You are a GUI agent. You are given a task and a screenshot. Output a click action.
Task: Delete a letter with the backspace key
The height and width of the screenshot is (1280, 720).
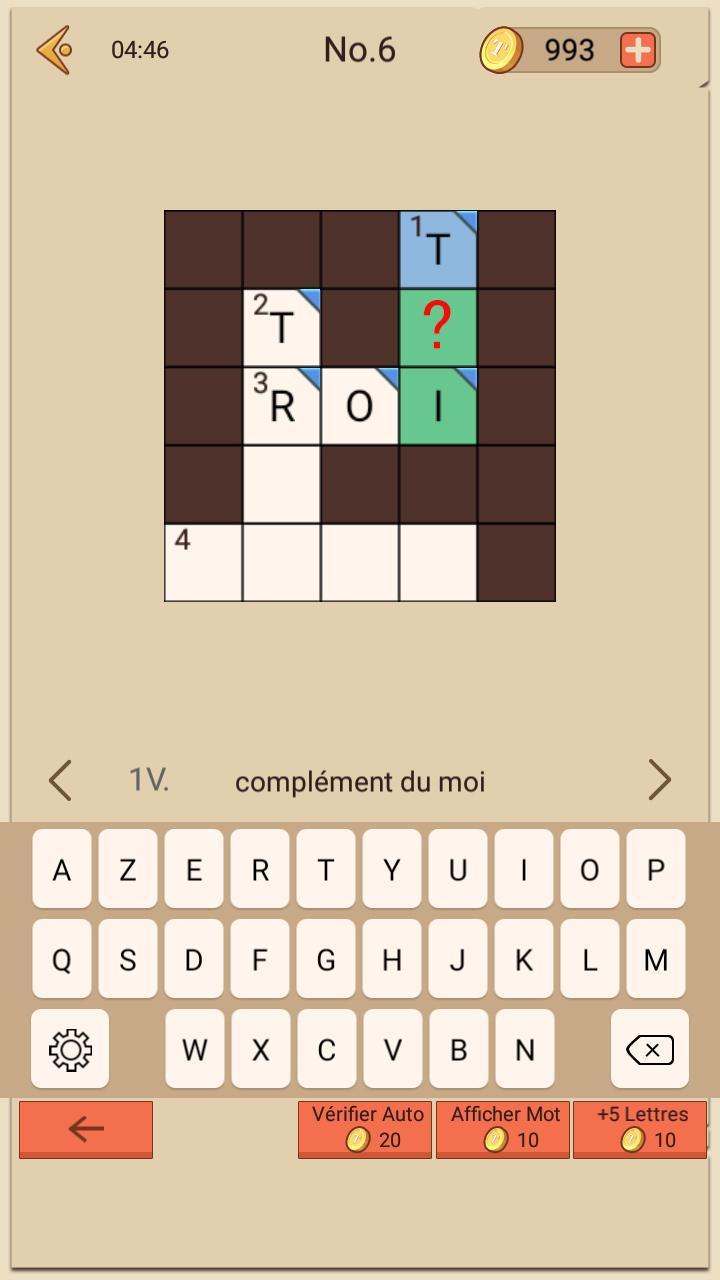[650, 1049]
